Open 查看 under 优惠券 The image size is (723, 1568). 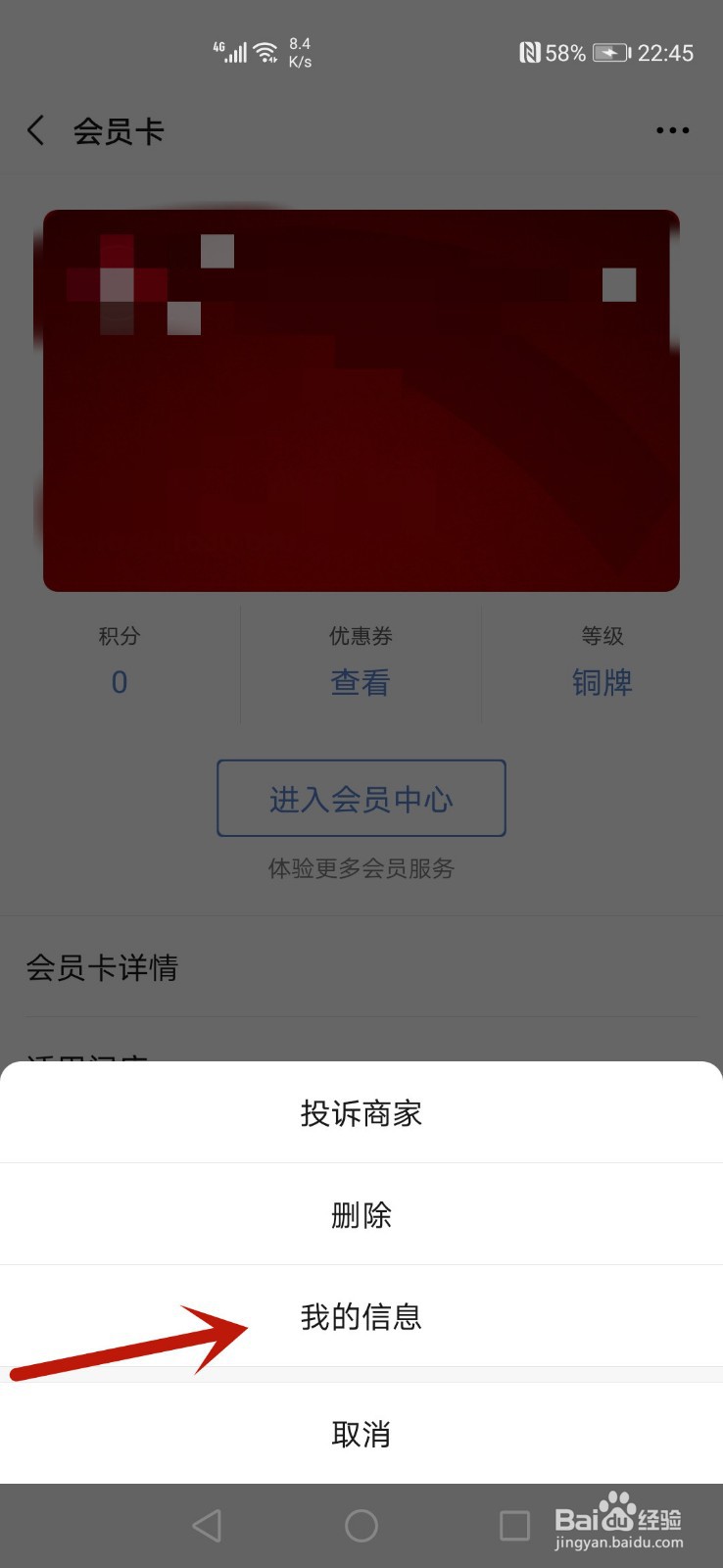click(x=361, y=682)
